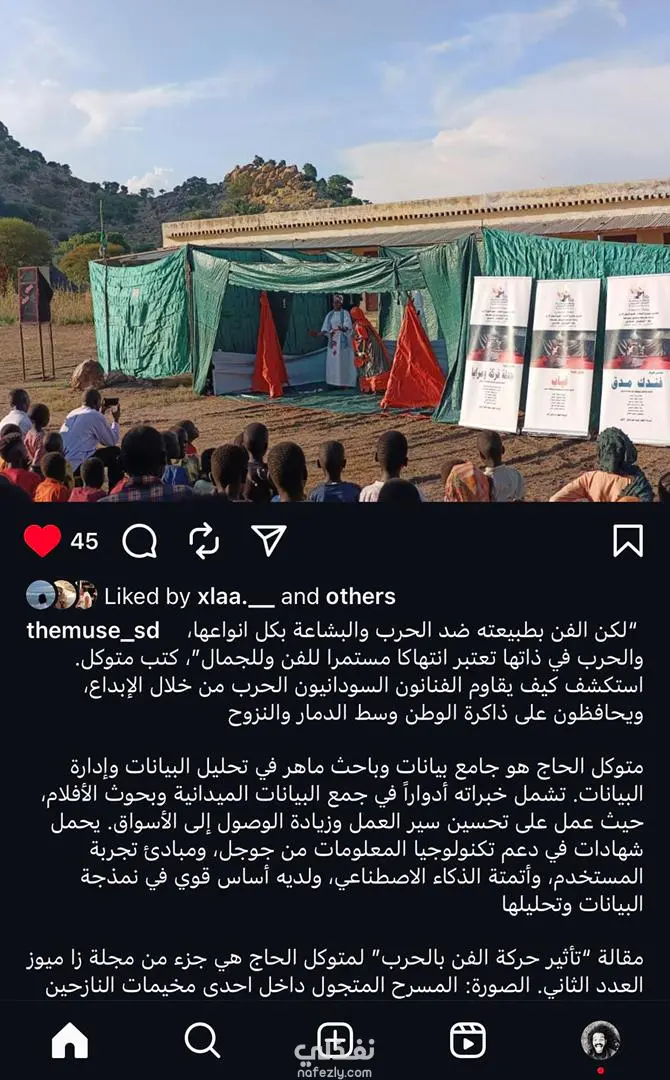Image resolution: width=670 pixels, height=1080 pixels.
Task: Open my profile tab
Action: tap(600, 1040)
